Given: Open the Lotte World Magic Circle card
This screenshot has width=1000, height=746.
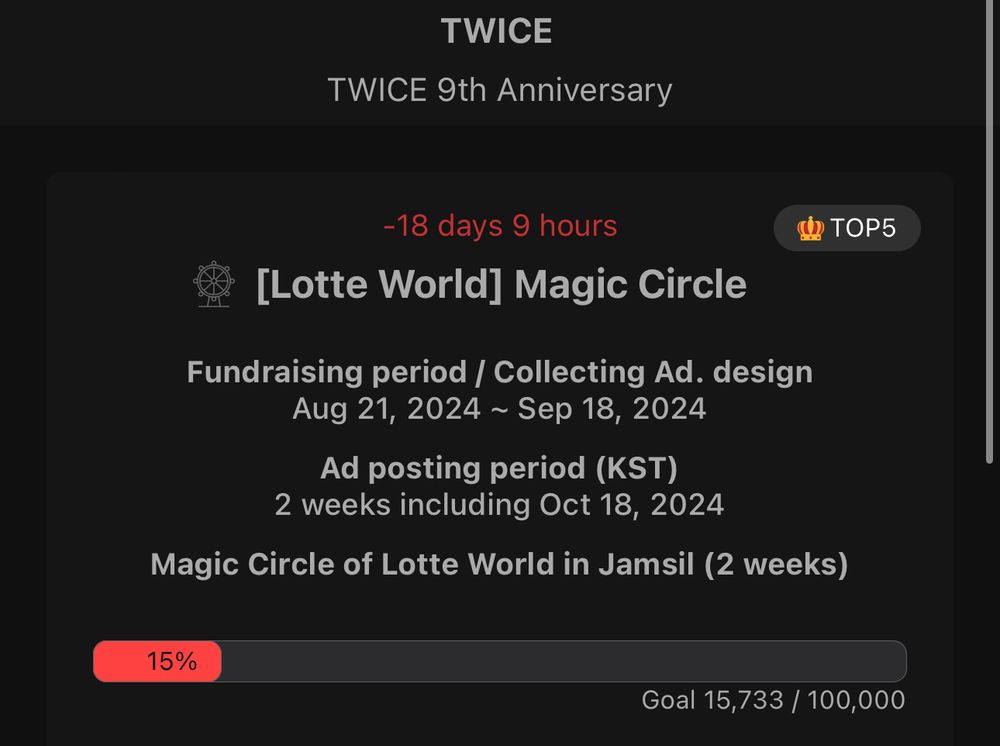Looking at the screenshot, I should point(500,458).
